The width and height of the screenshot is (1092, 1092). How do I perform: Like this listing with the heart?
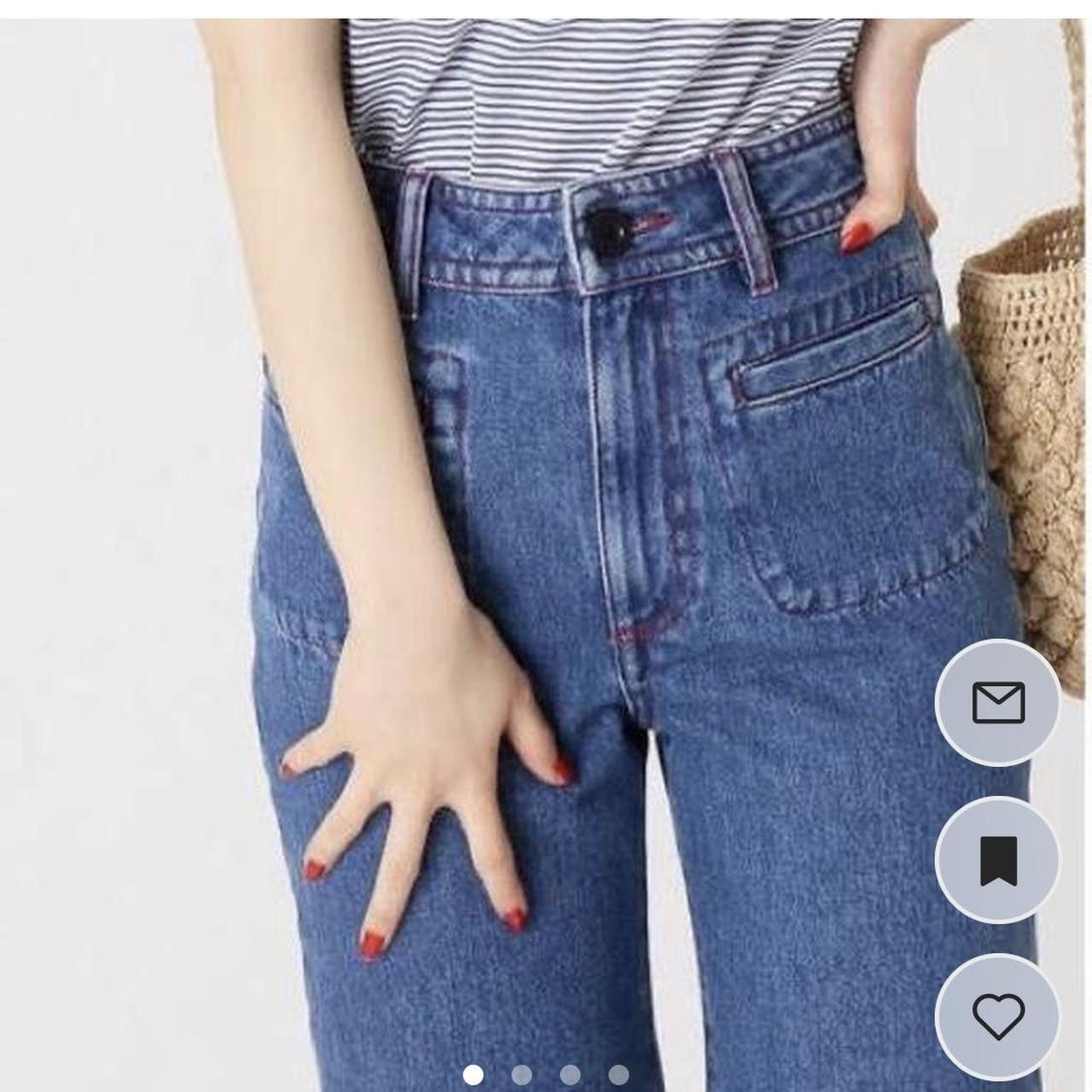998,1017
